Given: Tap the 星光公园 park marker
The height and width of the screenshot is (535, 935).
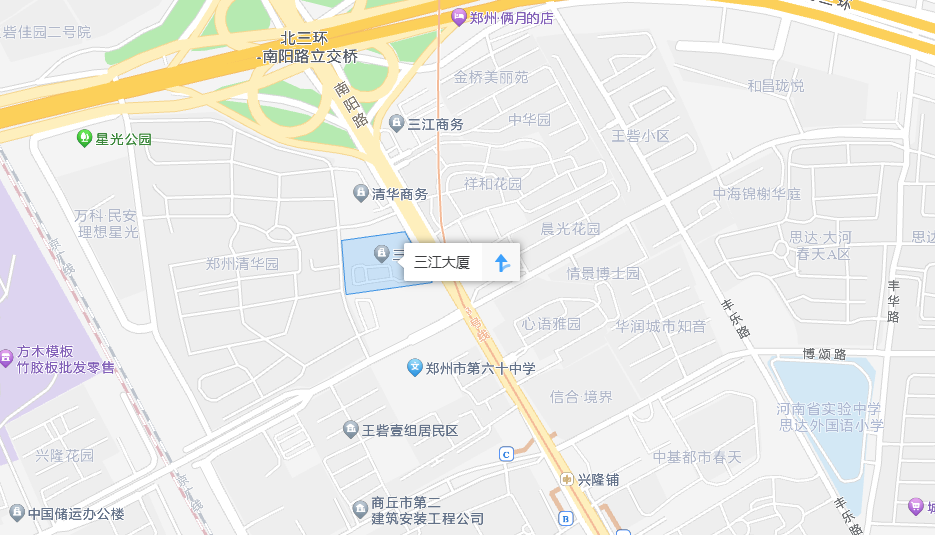Looking at the screenshot, I should coord(85,138).
